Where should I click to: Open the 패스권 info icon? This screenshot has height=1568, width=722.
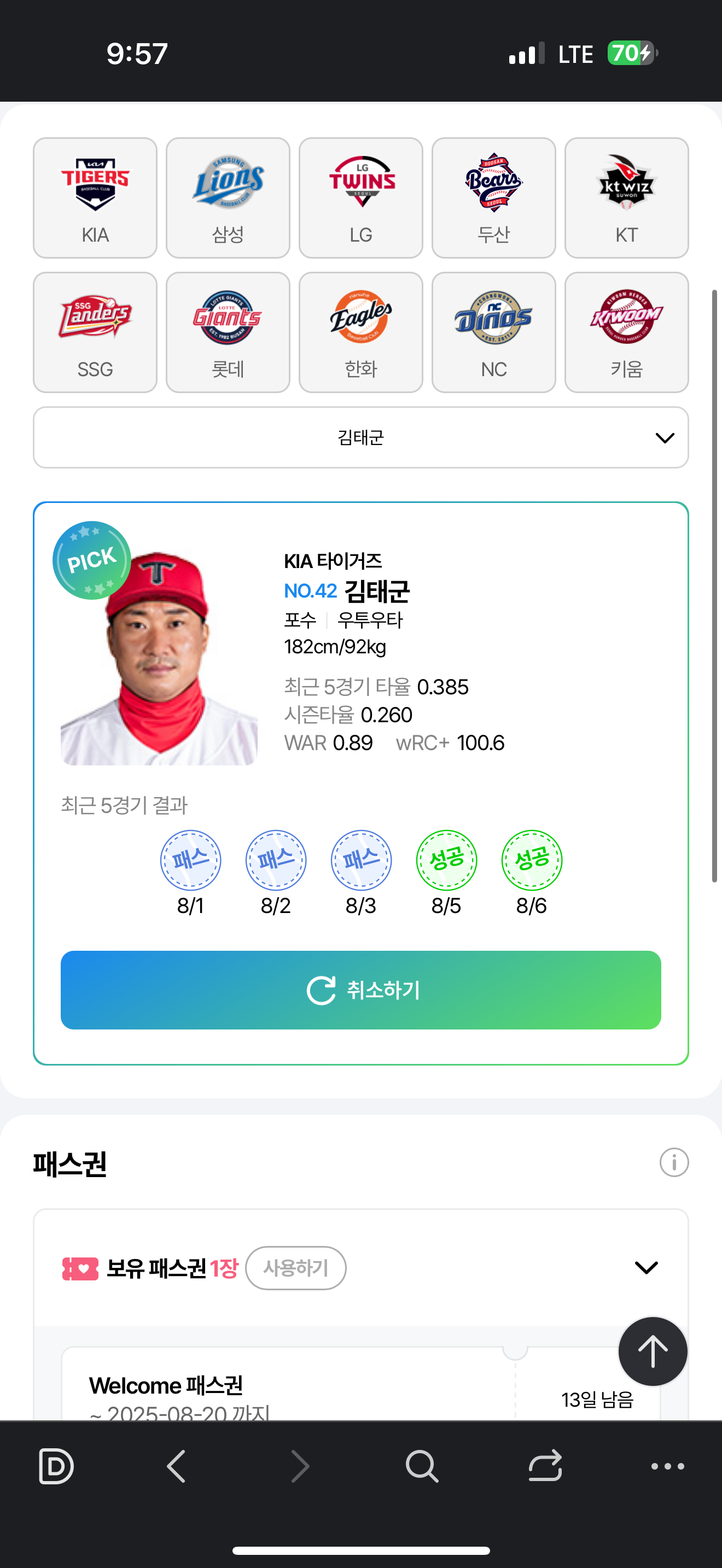[x=673, y=1163]
